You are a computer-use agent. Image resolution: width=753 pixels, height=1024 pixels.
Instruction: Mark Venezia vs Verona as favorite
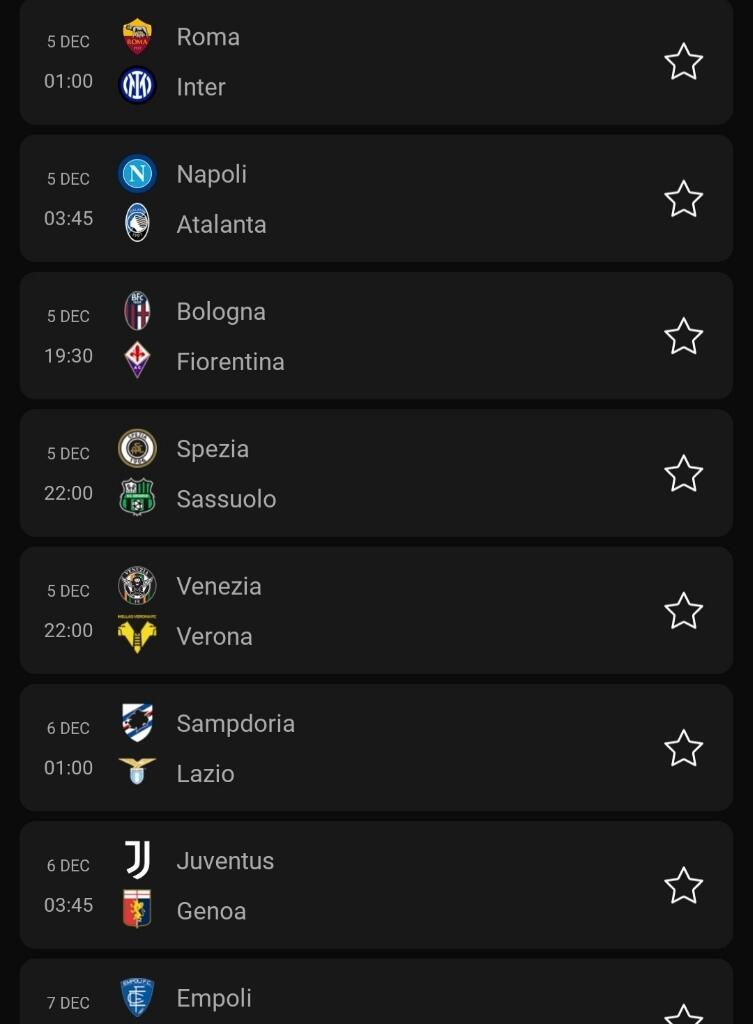tap(683, 611)
